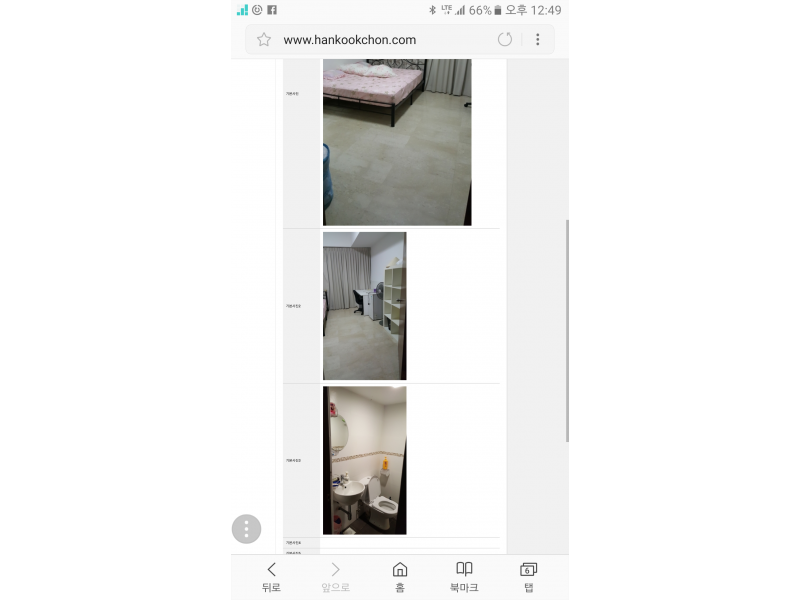Open the browser overflow menu
The image size is (800, 600).
(x=537, y=40)
